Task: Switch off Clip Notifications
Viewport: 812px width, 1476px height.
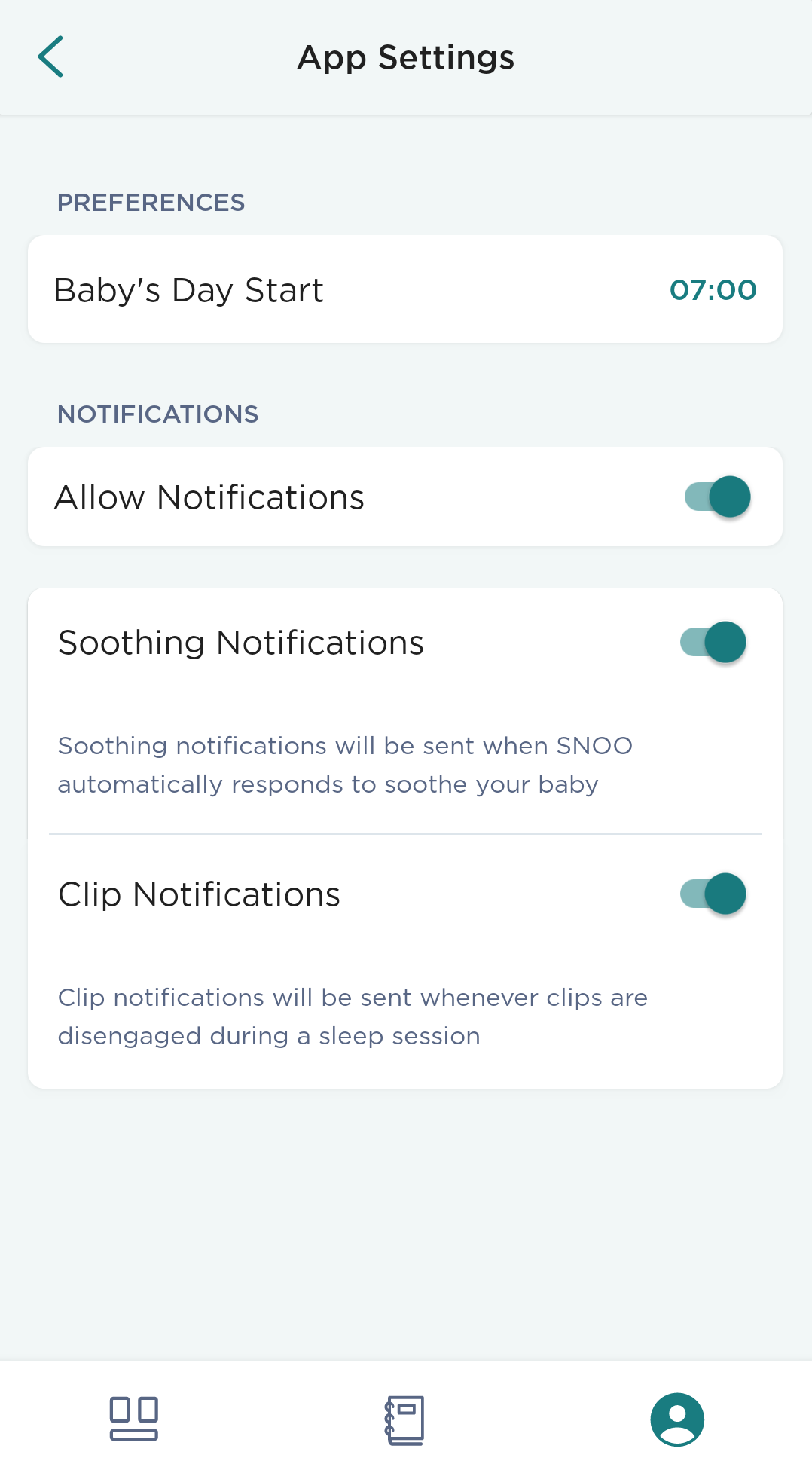Action: tap(713, 894)
